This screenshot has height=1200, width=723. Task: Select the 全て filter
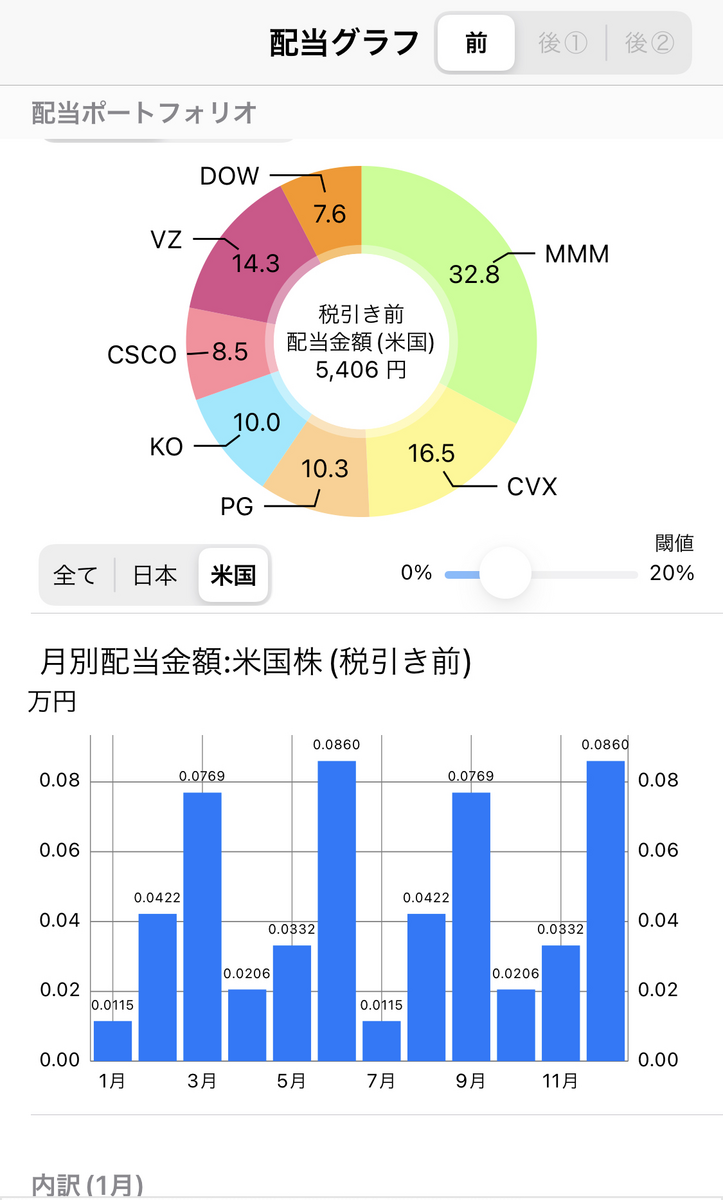point(77,575)
